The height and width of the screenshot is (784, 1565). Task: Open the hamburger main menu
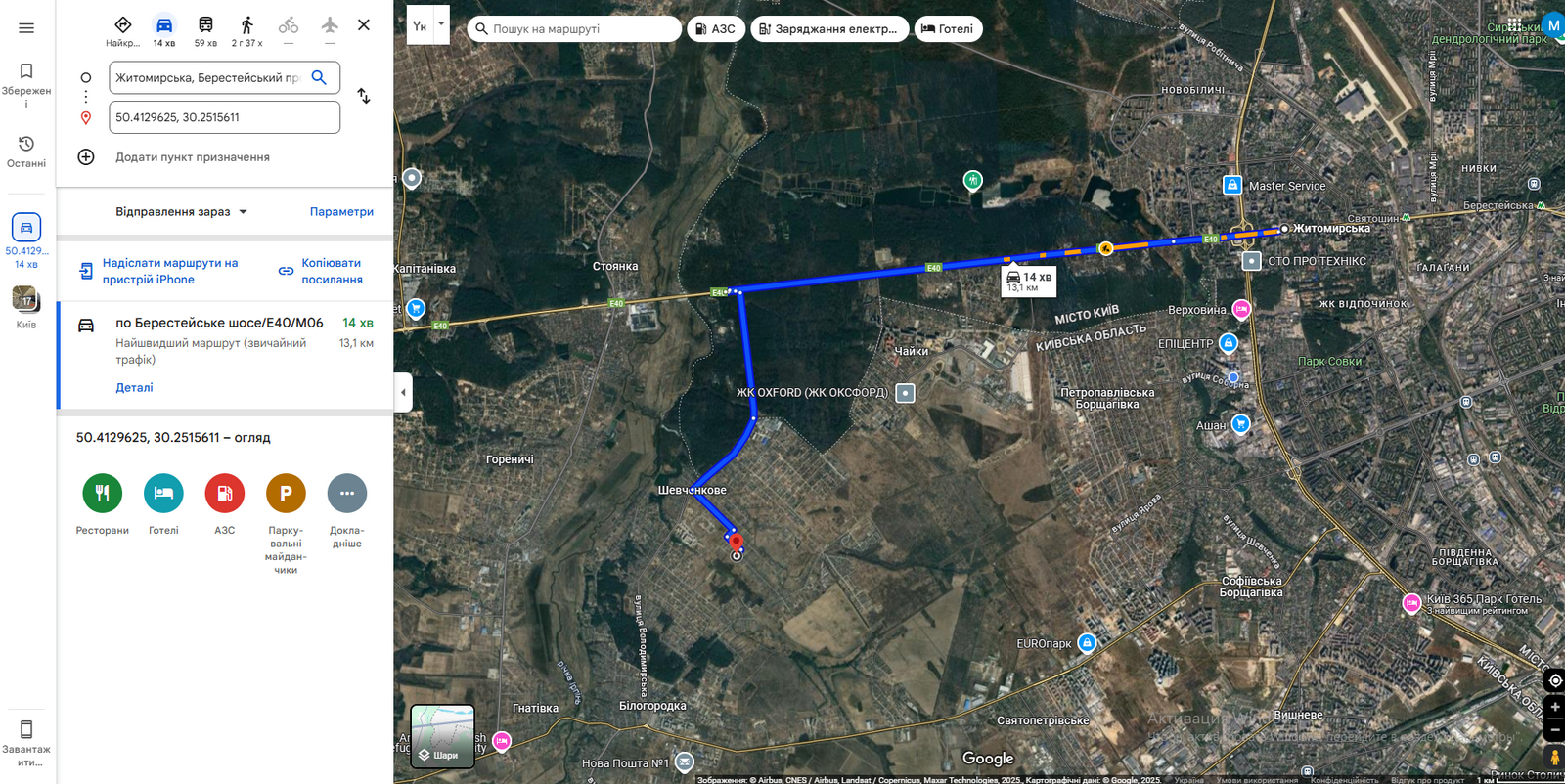pos(26,28)
